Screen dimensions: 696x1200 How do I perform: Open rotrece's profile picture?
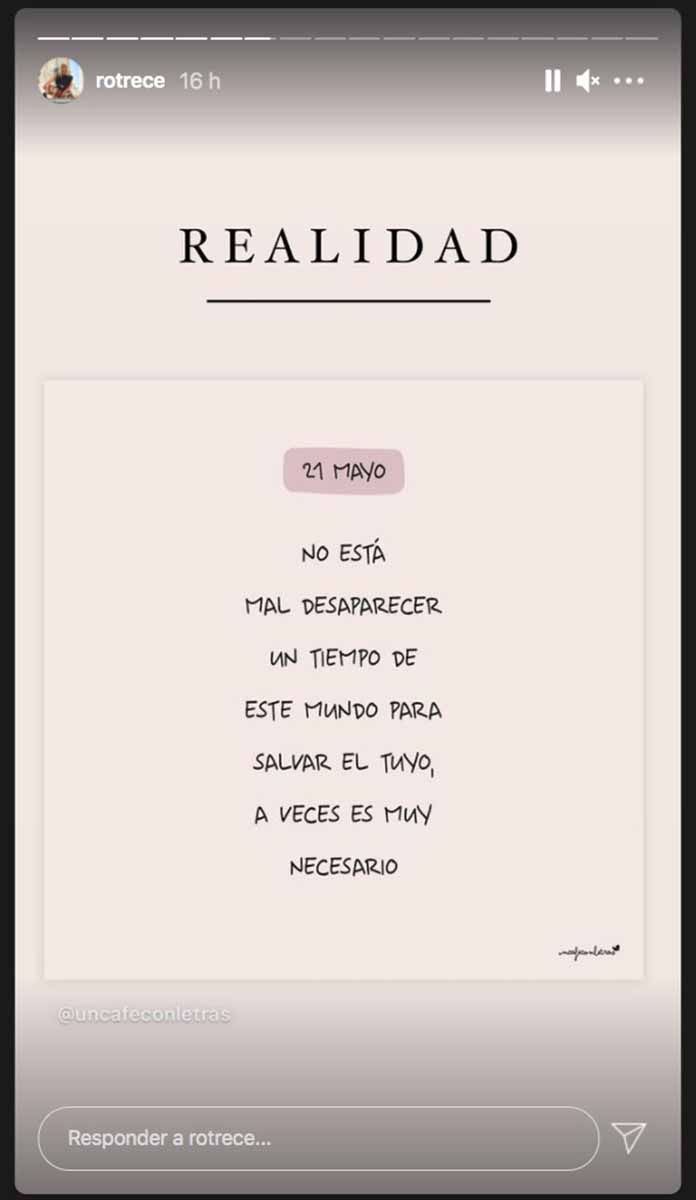pos(61,80)
